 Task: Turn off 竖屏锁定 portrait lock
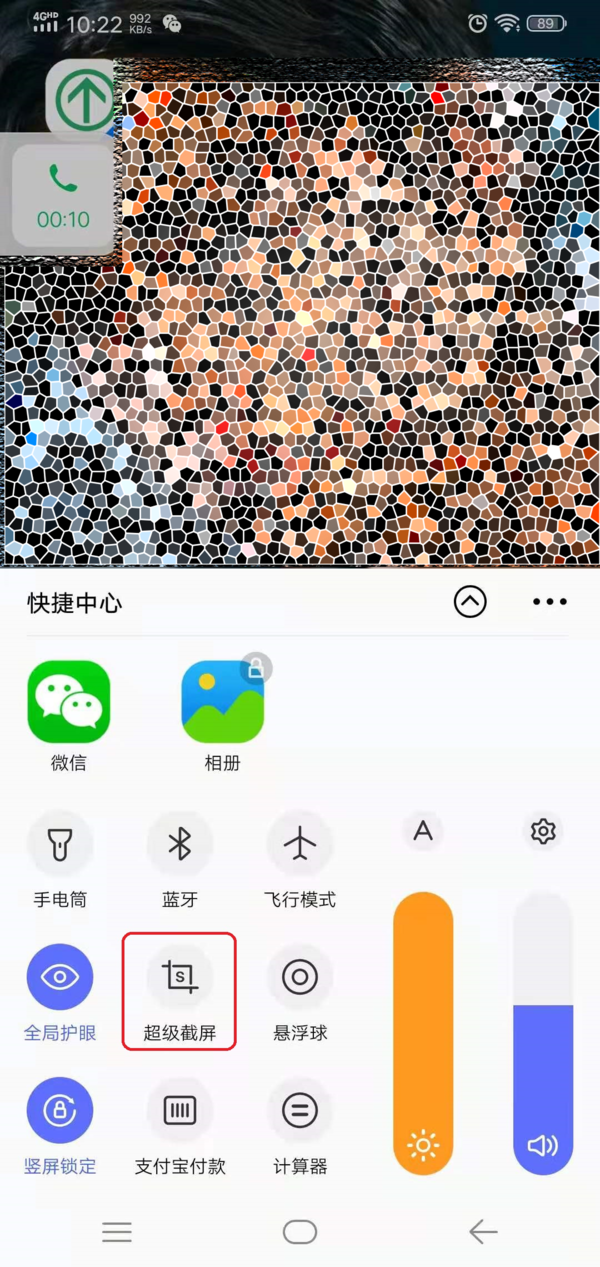coord(60,1110)
